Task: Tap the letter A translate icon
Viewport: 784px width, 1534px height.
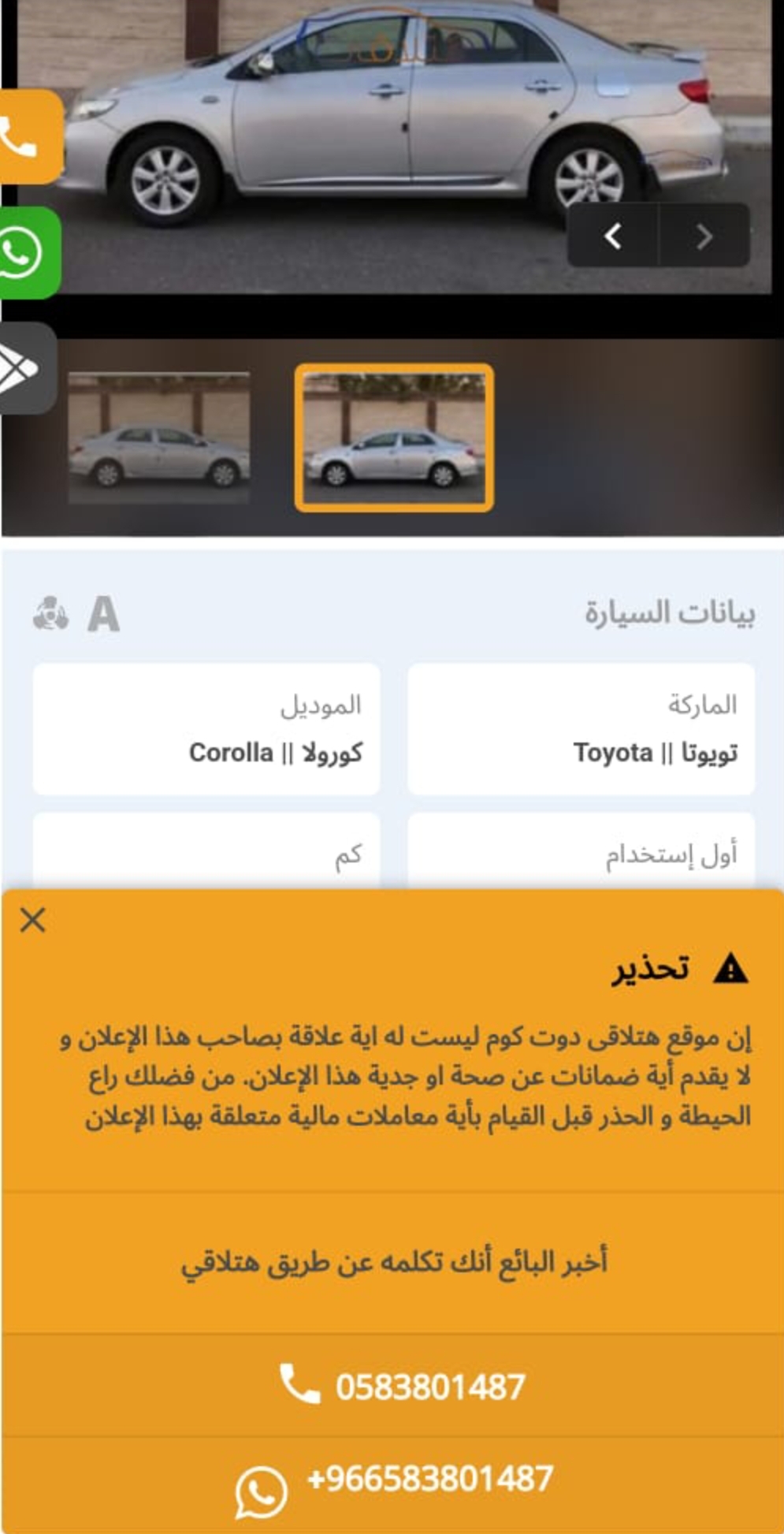Action: point(103,614)
